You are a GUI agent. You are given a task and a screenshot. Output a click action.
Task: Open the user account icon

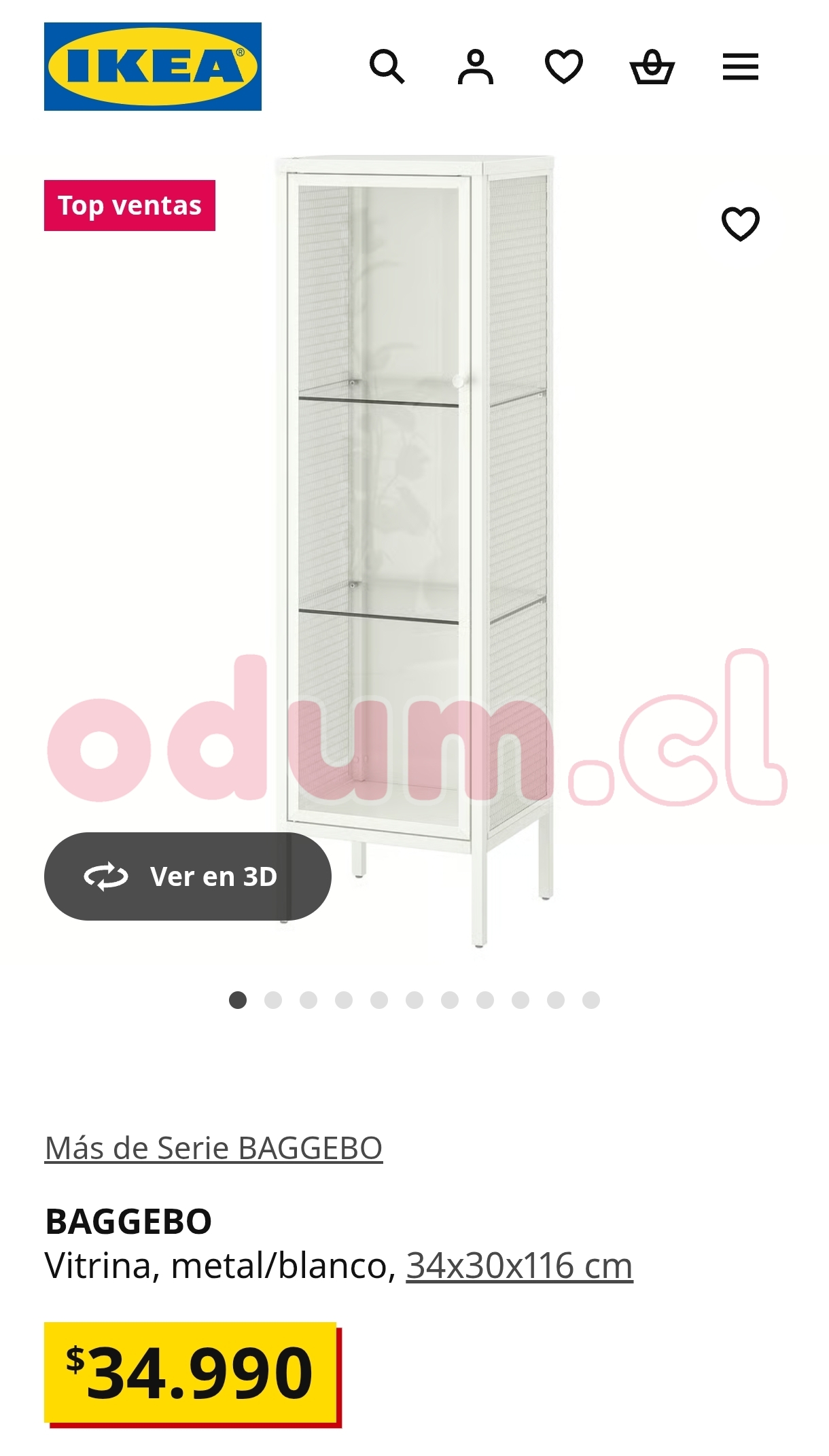475,67
